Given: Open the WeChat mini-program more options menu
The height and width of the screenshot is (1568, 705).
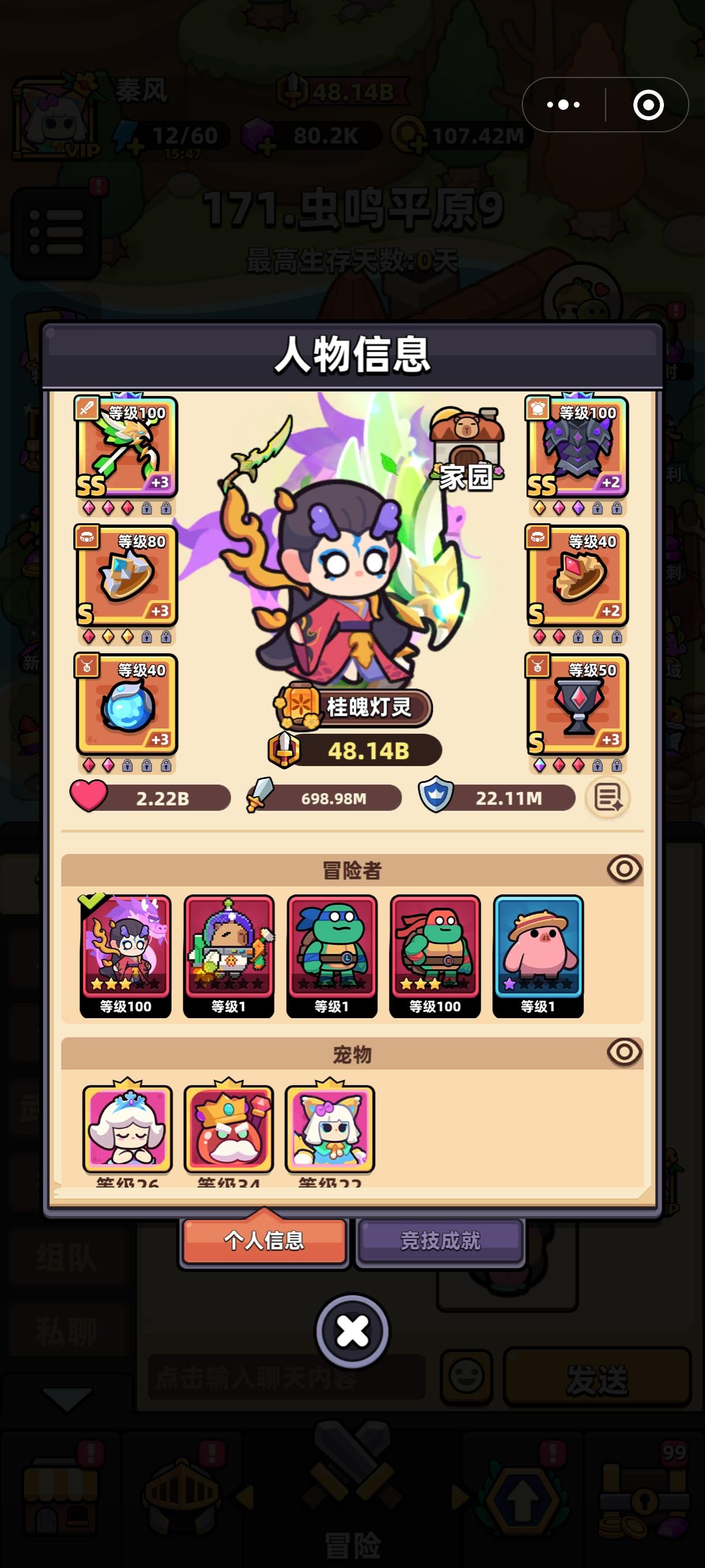Looking at the screenshot, I should point(562,105).
